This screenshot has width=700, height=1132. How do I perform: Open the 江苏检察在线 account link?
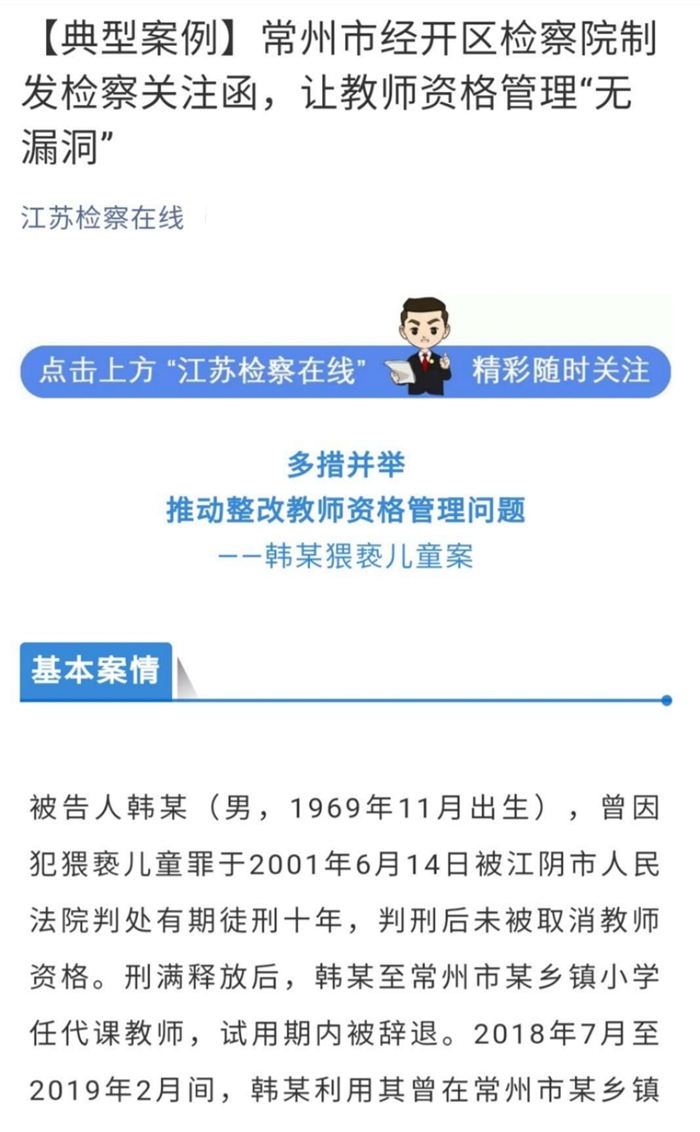pyautogui.click(x=103, y=217)
